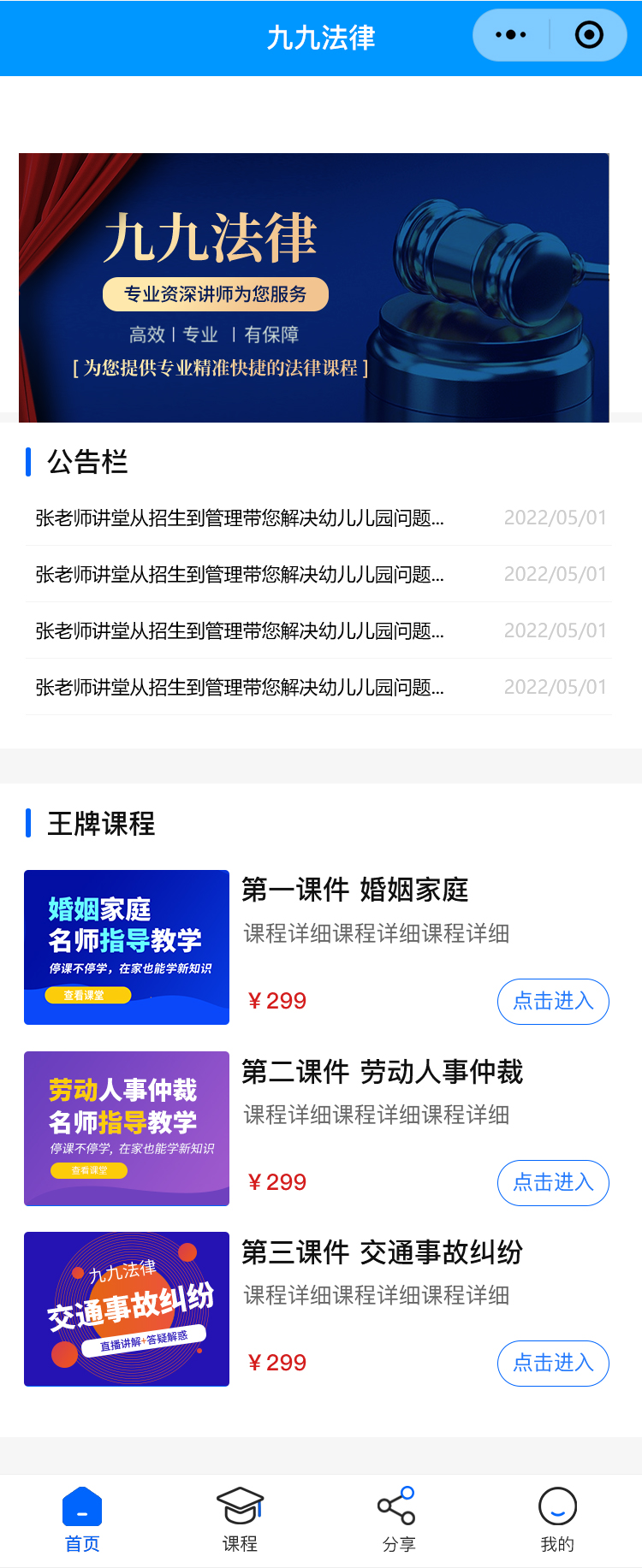Open the 交通事故纠纷 course cover image
Image resolution: width=642 pixels, height=1568 pixels.
127,1309
